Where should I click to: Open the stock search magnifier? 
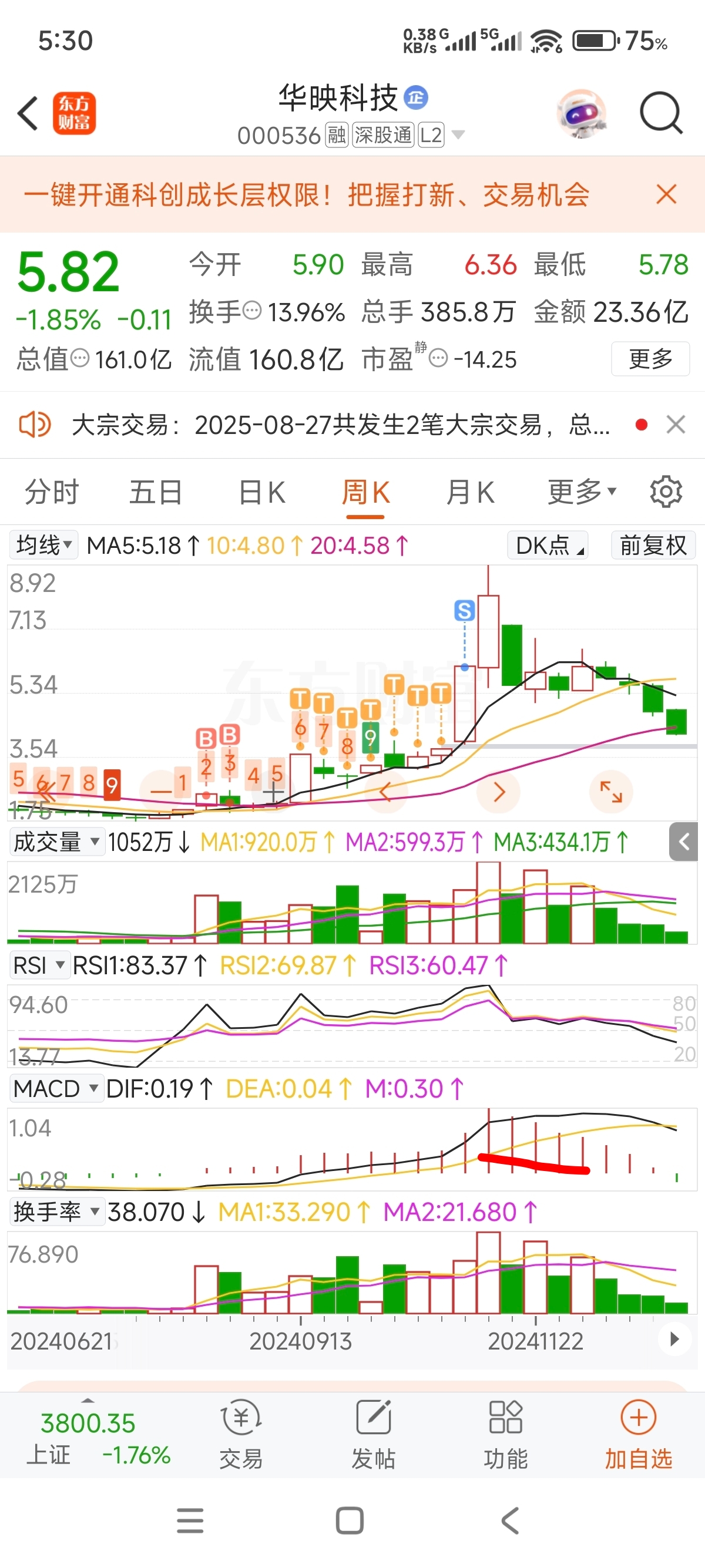(661, 113)
